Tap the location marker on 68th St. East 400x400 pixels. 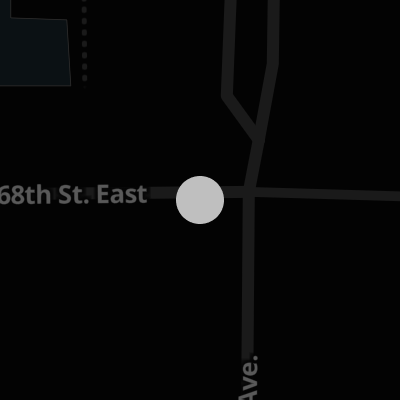tap(200, 200)
